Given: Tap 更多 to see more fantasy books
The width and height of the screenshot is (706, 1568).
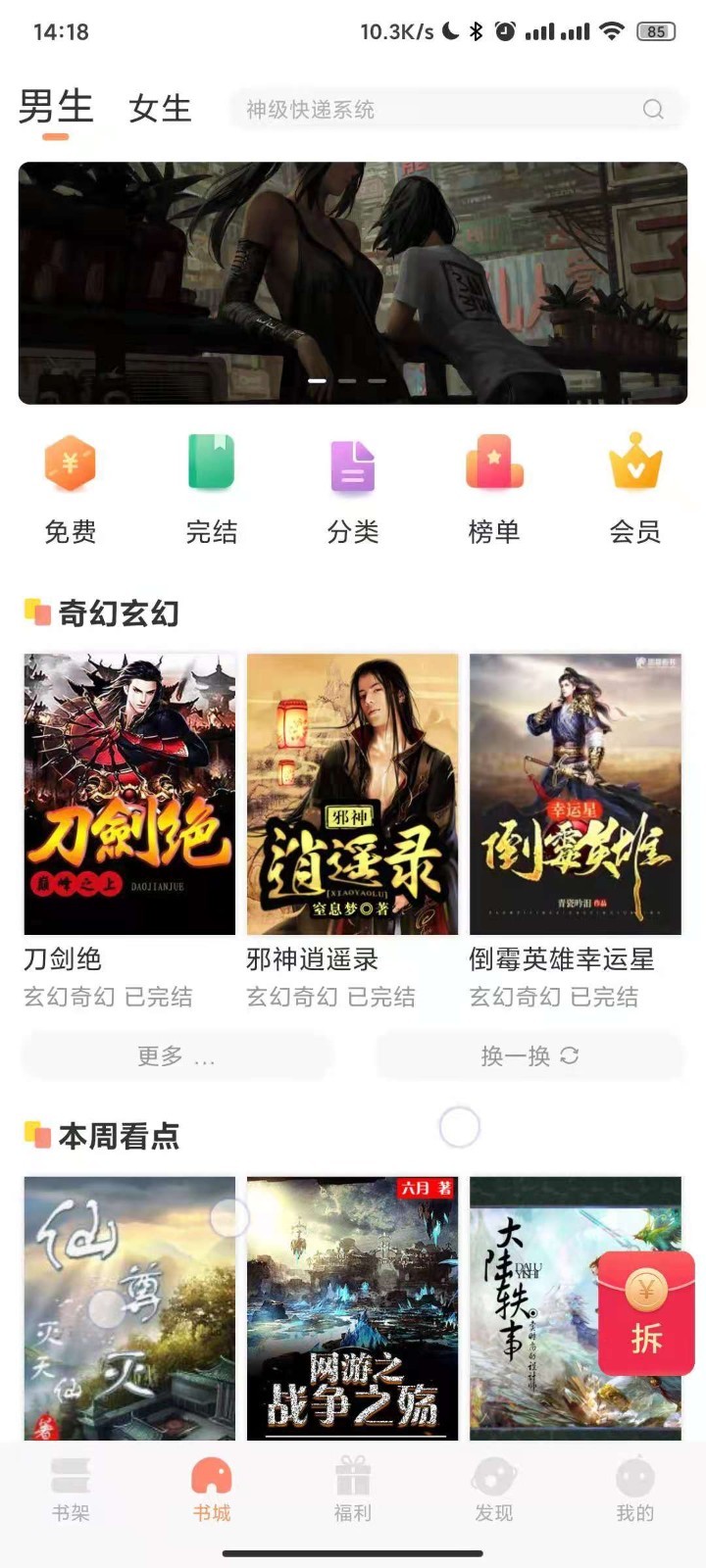Looking at the screenshot, I should click(175, 1056).
